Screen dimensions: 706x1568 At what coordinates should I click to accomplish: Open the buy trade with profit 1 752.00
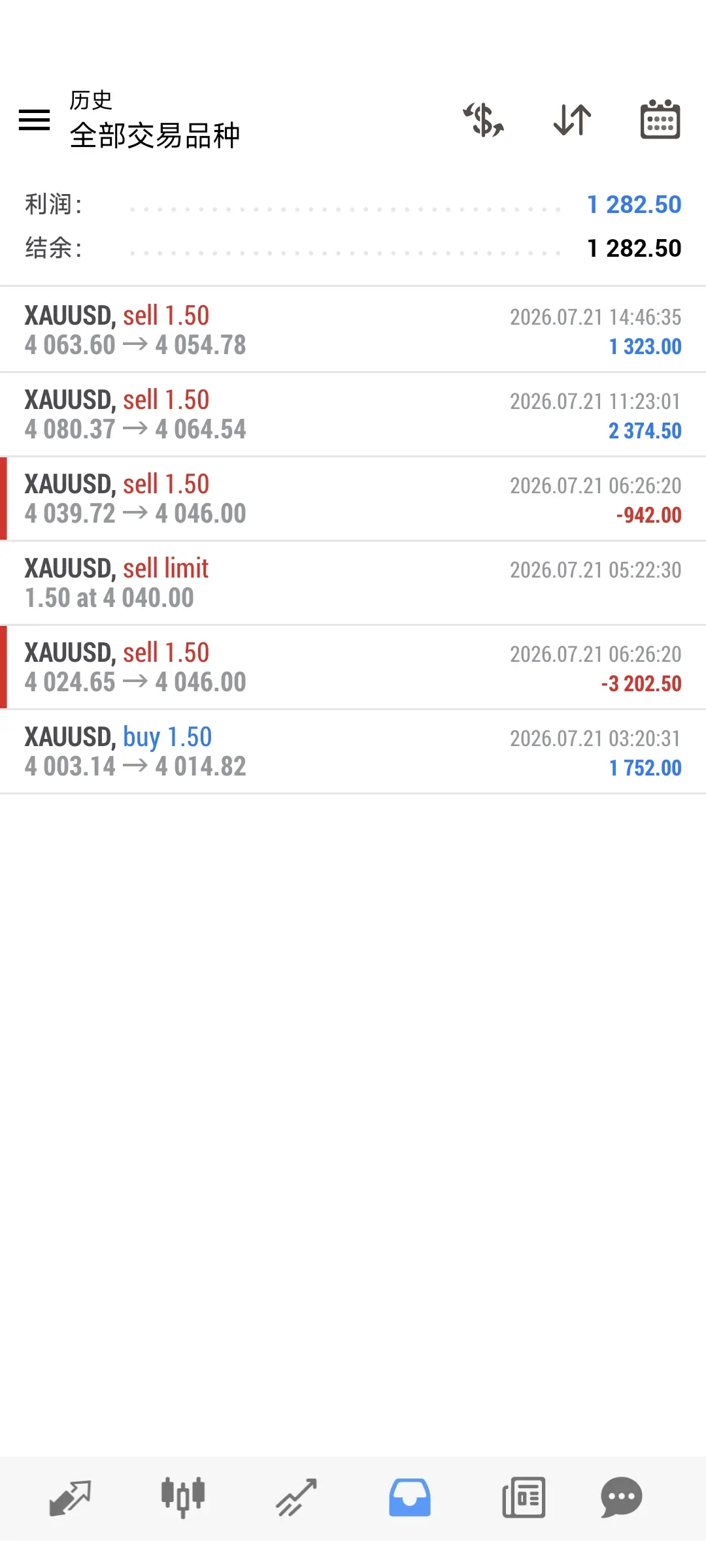pos(353,751)
